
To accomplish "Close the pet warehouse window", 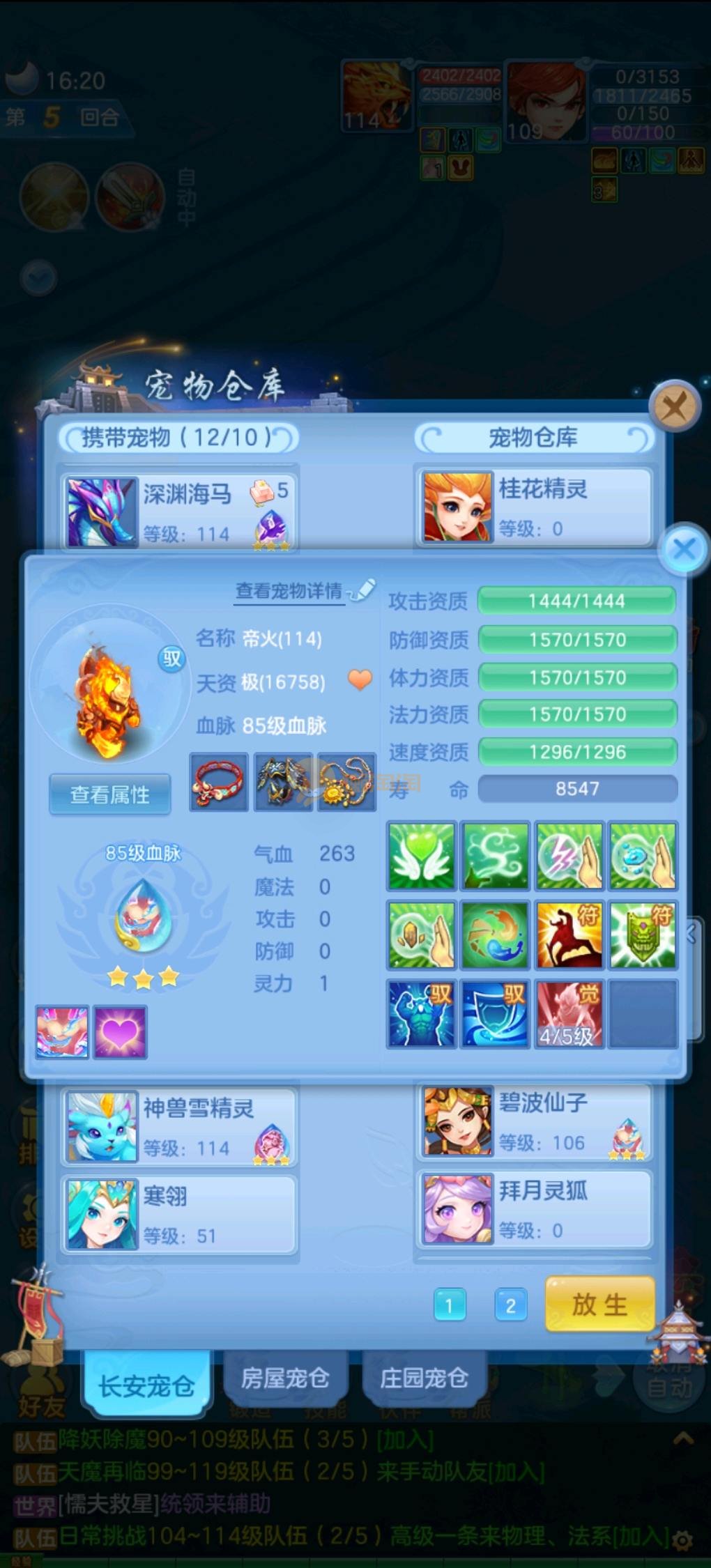I will [674, 406].
